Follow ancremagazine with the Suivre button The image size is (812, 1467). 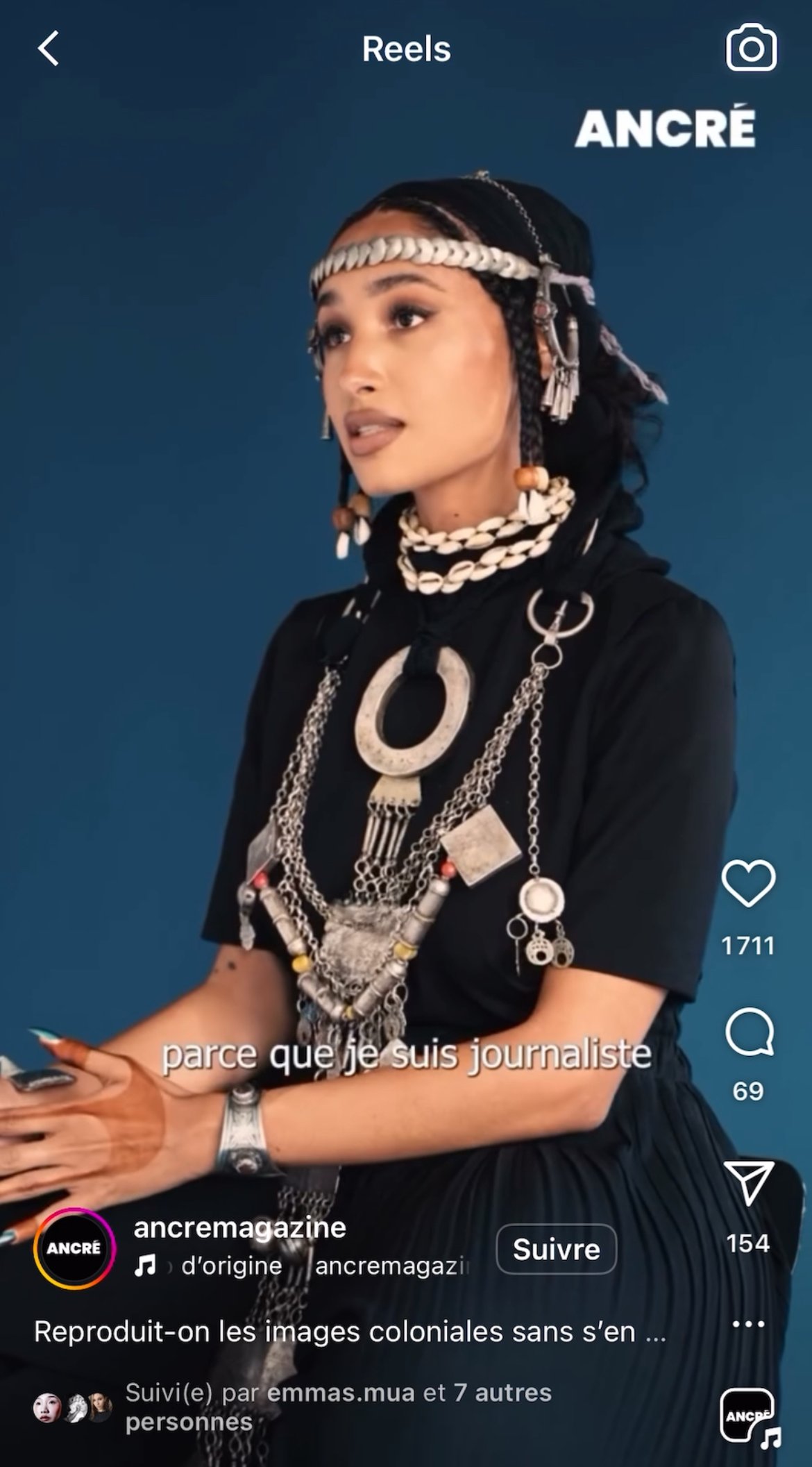pos(556,1249)
